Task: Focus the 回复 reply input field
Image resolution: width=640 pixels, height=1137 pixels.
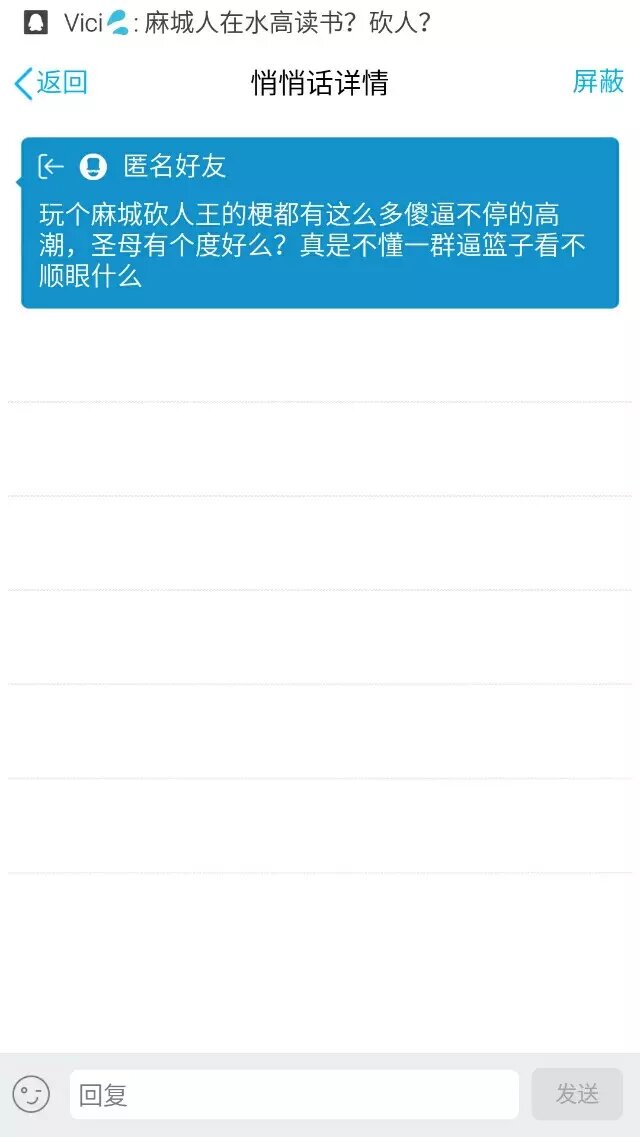Action: (x=294, y=1094)
